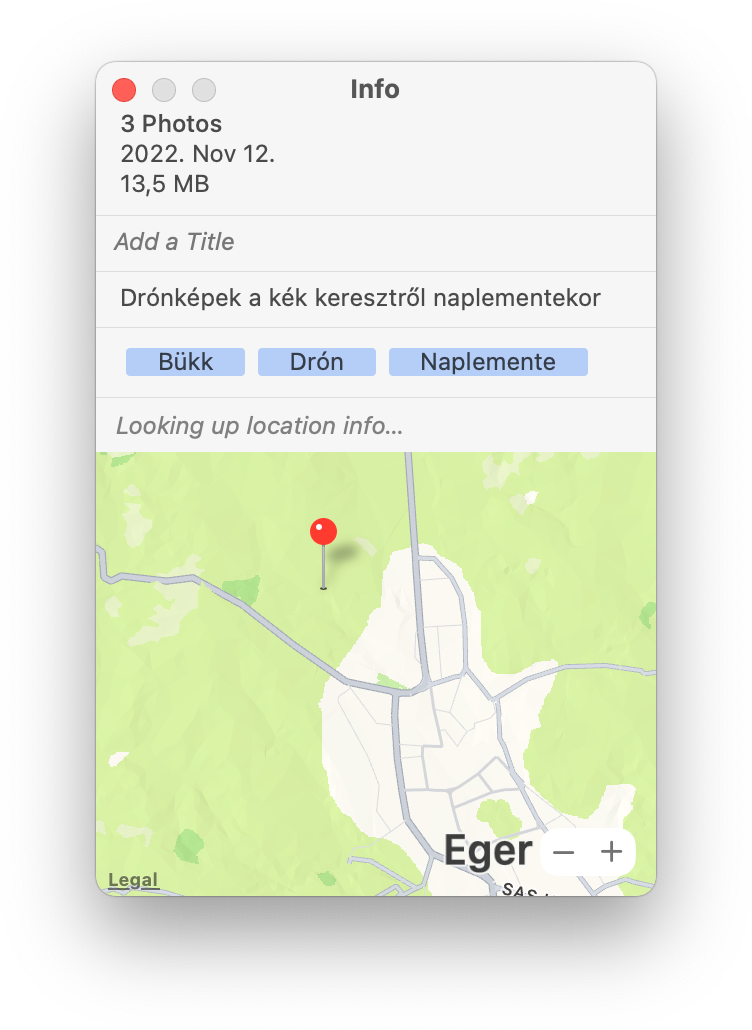Click the location info field

[x=375, y=426]
